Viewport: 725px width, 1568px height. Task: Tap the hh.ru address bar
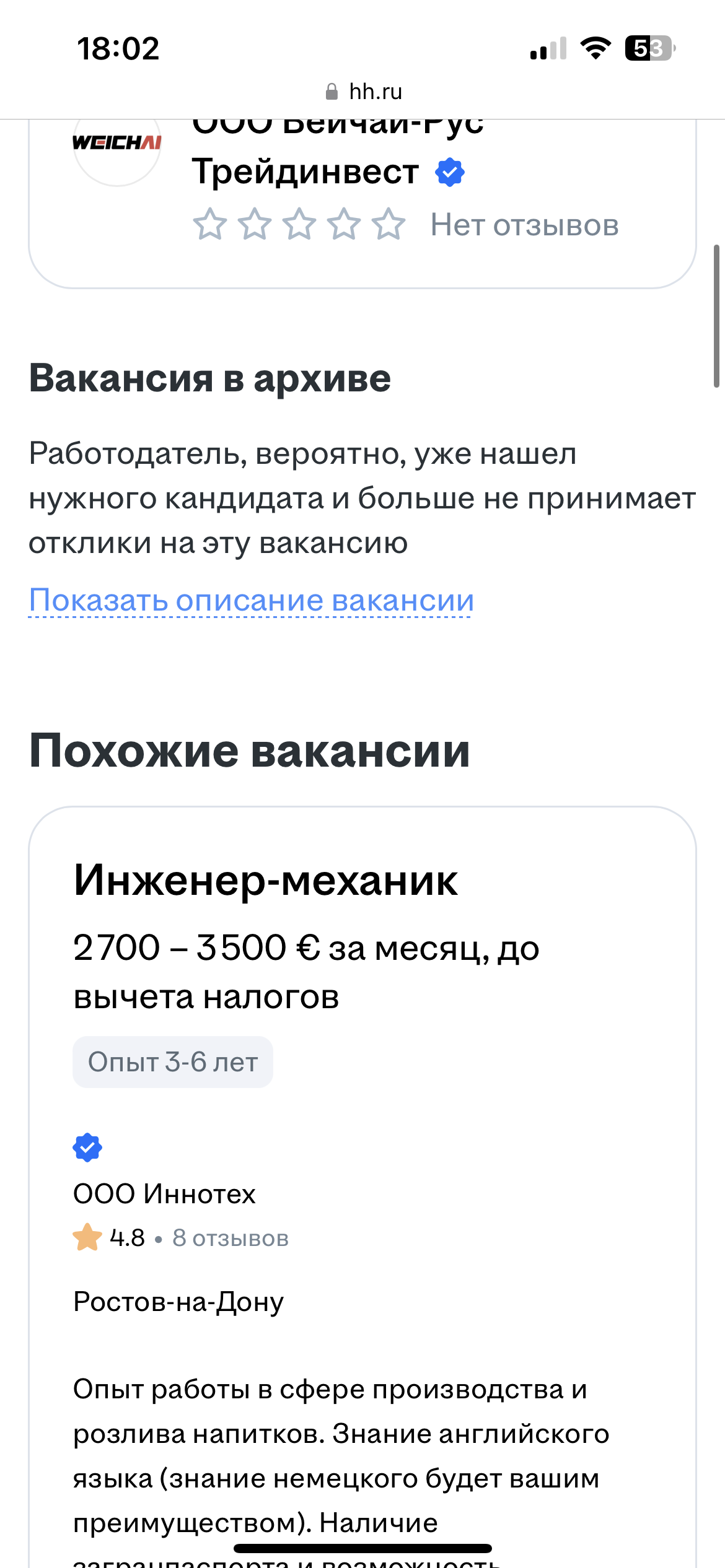pyautogui.click(x=364, y=92)
